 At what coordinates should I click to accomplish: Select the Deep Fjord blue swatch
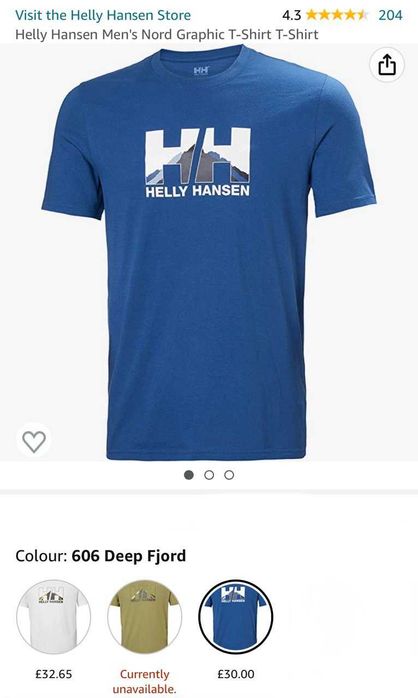235,617
